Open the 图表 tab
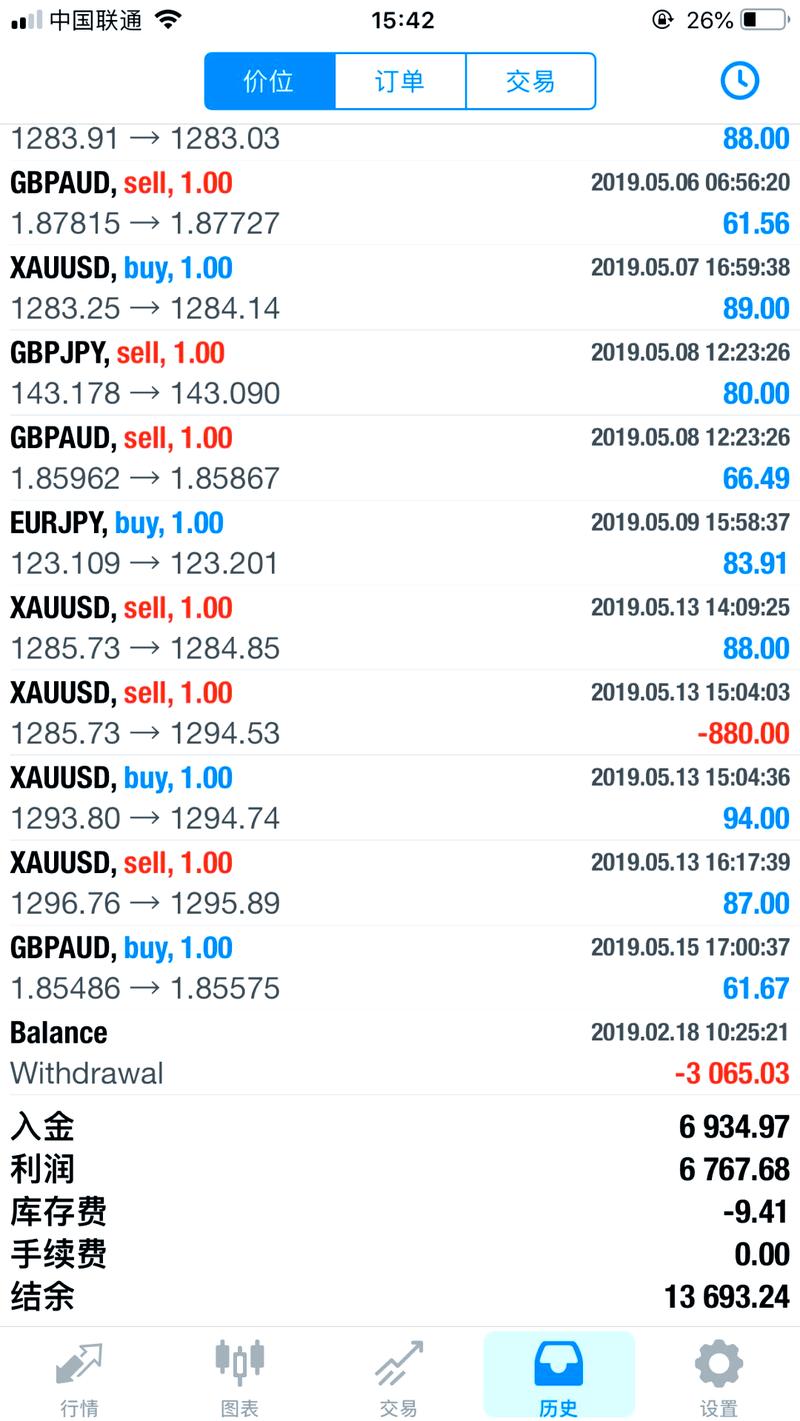 [240, 1377]
